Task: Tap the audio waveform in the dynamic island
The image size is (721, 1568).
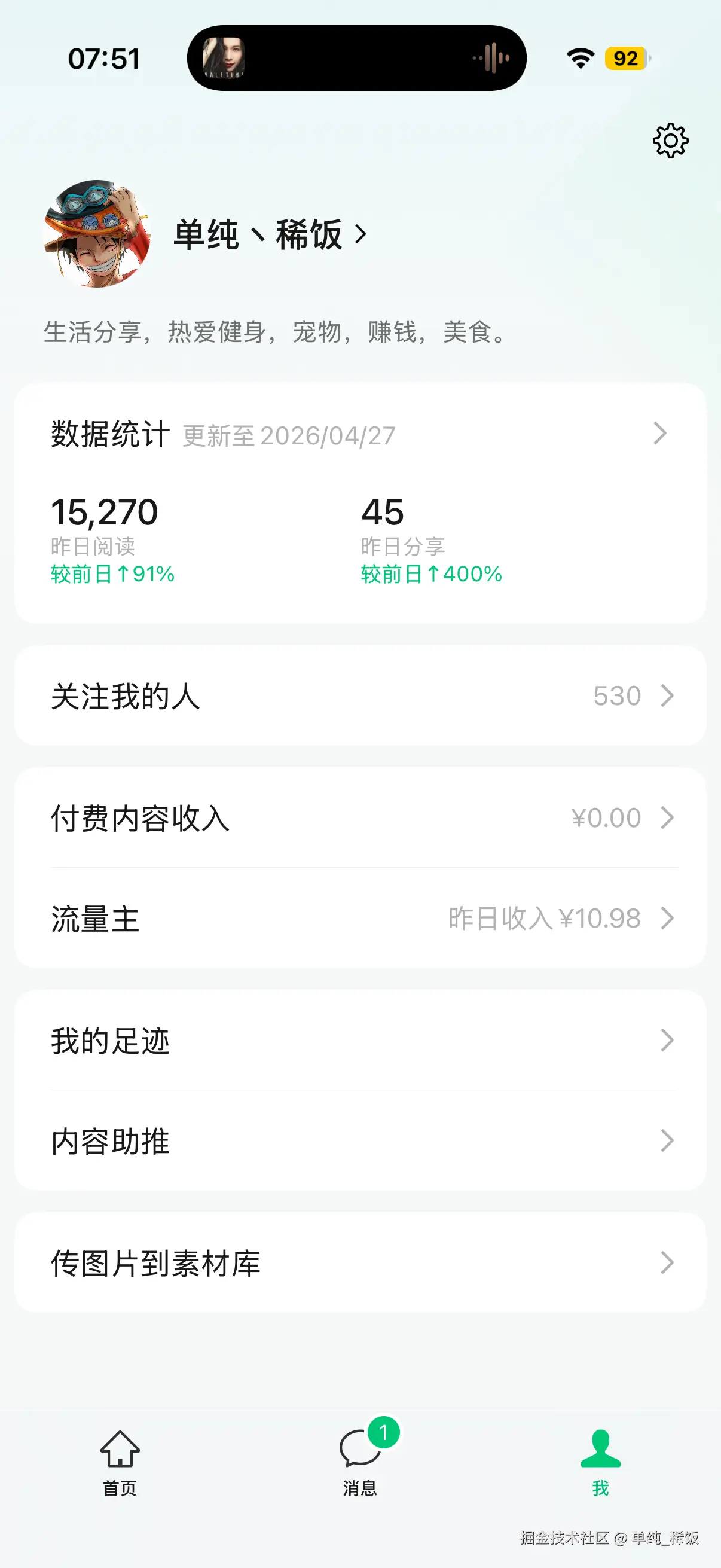Action: pyautogui.click(x=490, y=58)
